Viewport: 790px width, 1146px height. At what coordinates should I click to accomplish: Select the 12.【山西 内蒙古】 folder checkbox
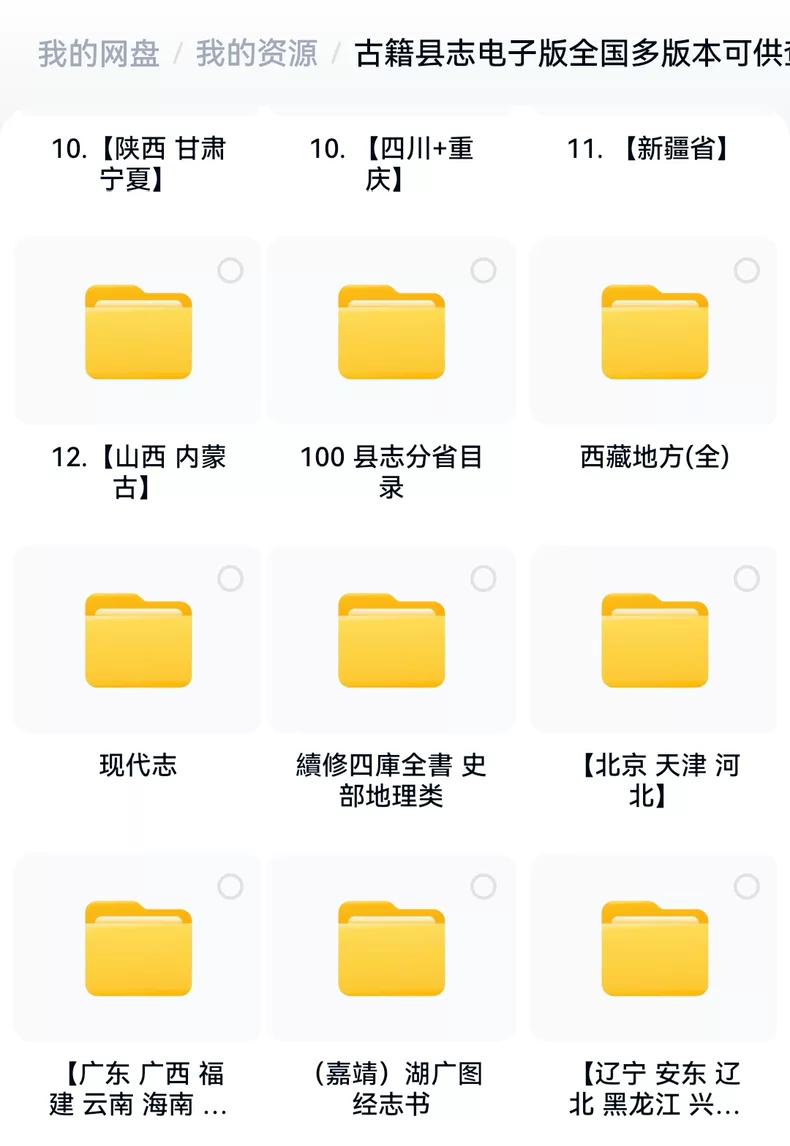[x=230, y=270]
